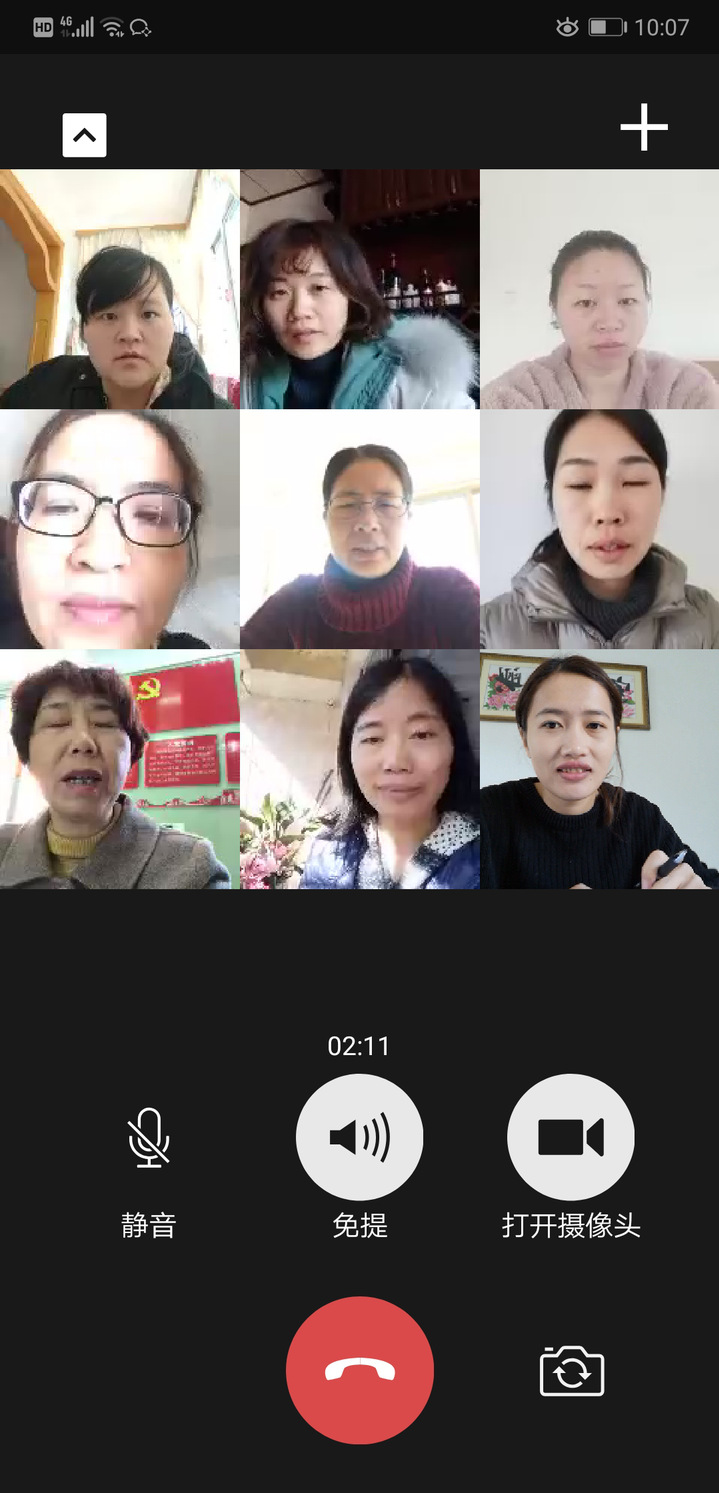Minimize the call with the up arrow
Image resolution: width=719 pixels, height=1493 pixels.
85,135
